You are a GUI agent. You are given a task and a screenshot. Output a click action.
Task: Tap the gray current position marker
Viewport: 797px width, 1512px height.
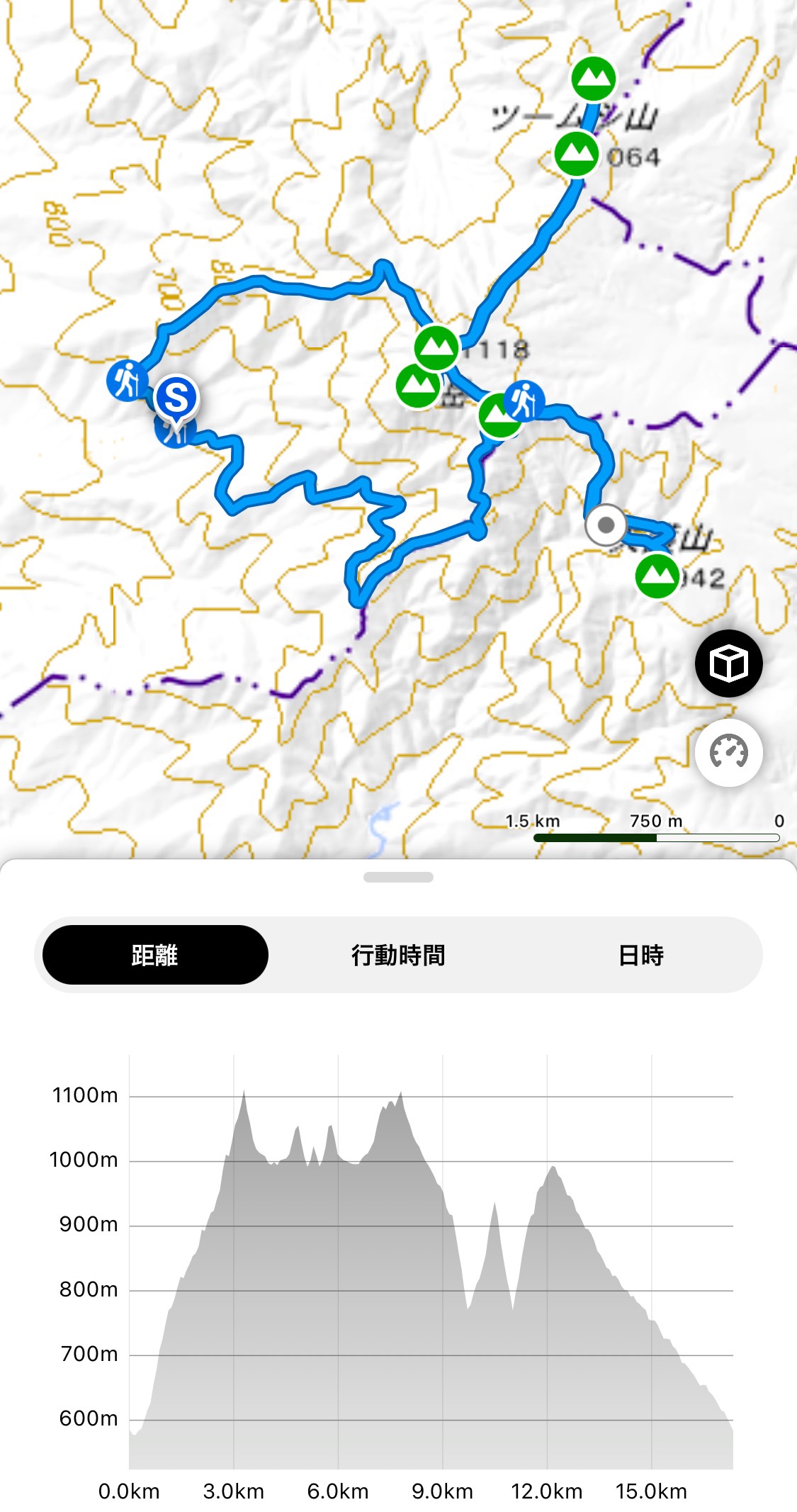pyautogui.click(x=606, y=525)
